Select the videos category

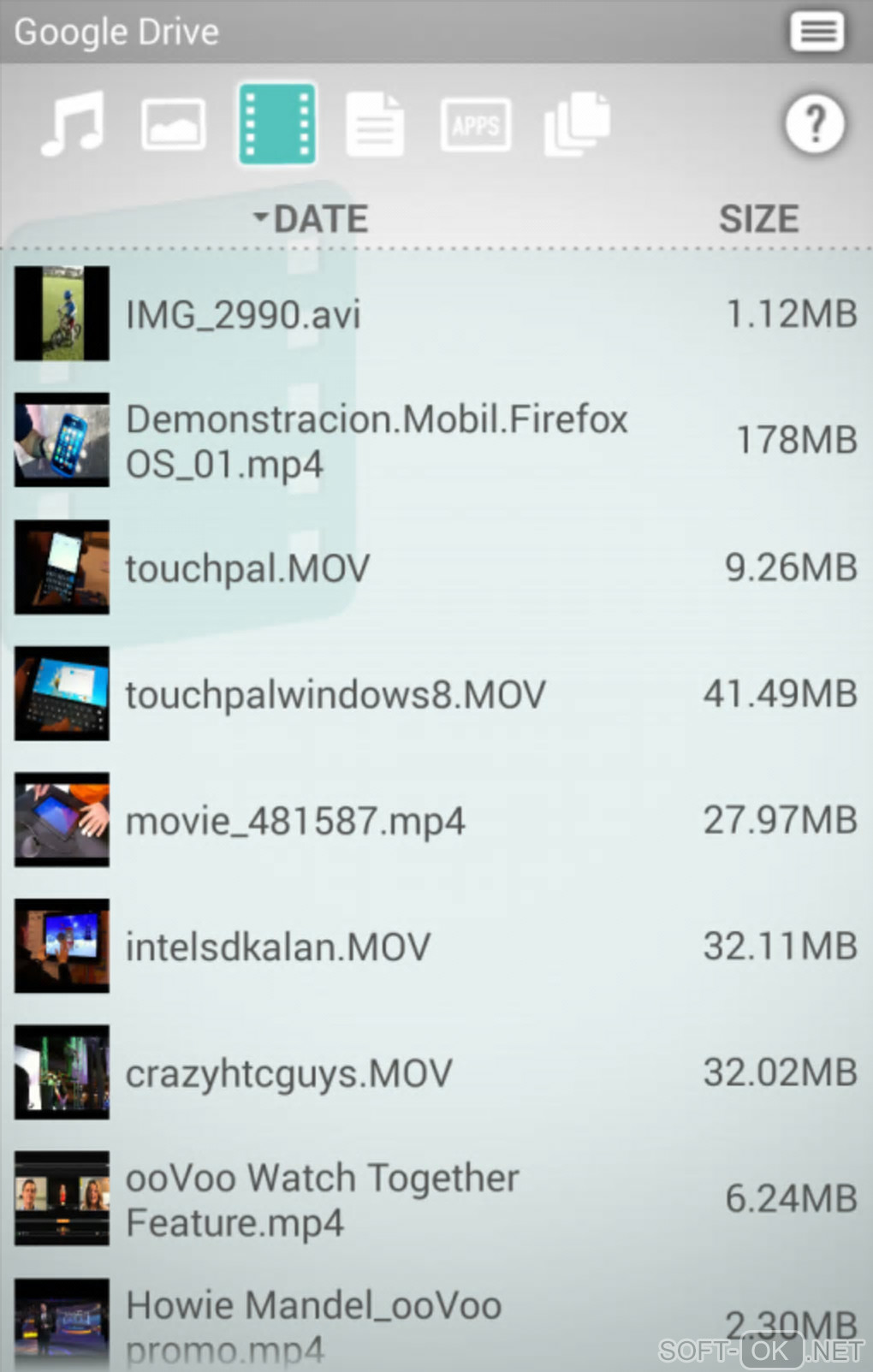(276, 125)
